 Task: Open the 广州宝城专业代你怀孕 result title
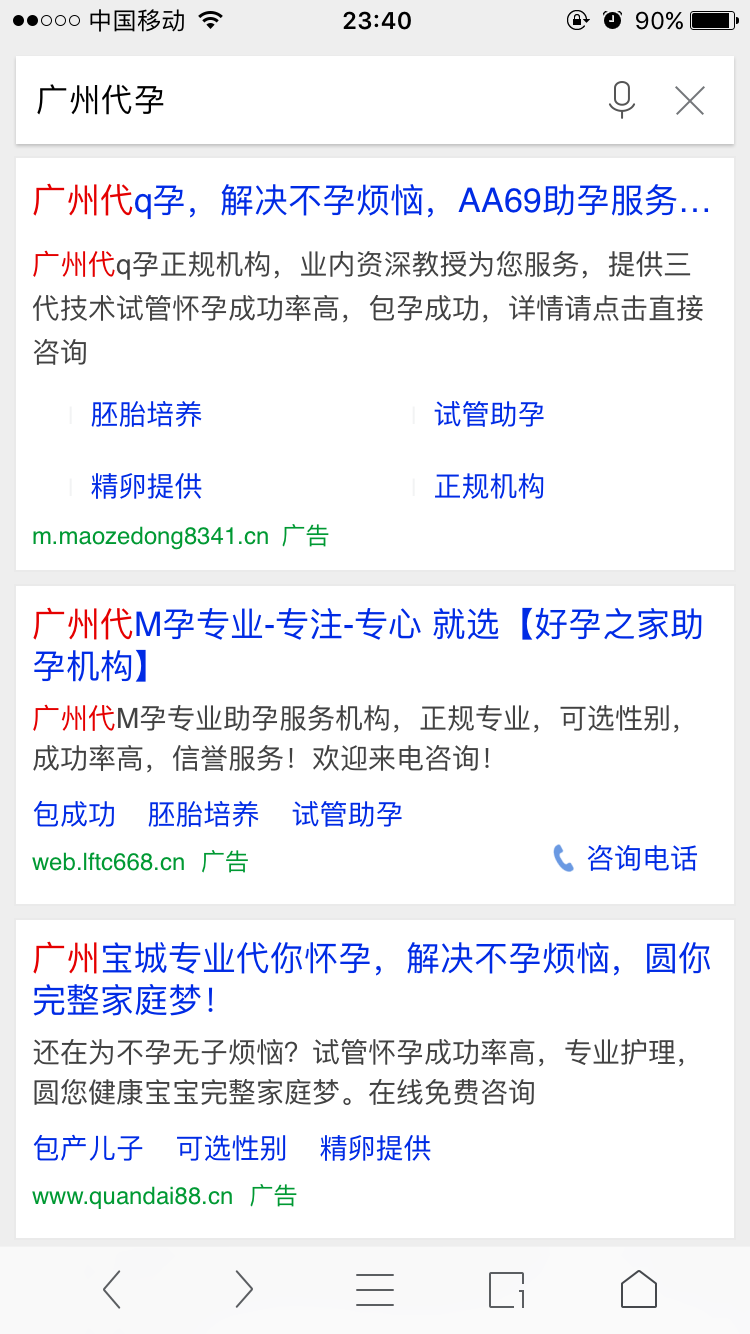point(372,979)
